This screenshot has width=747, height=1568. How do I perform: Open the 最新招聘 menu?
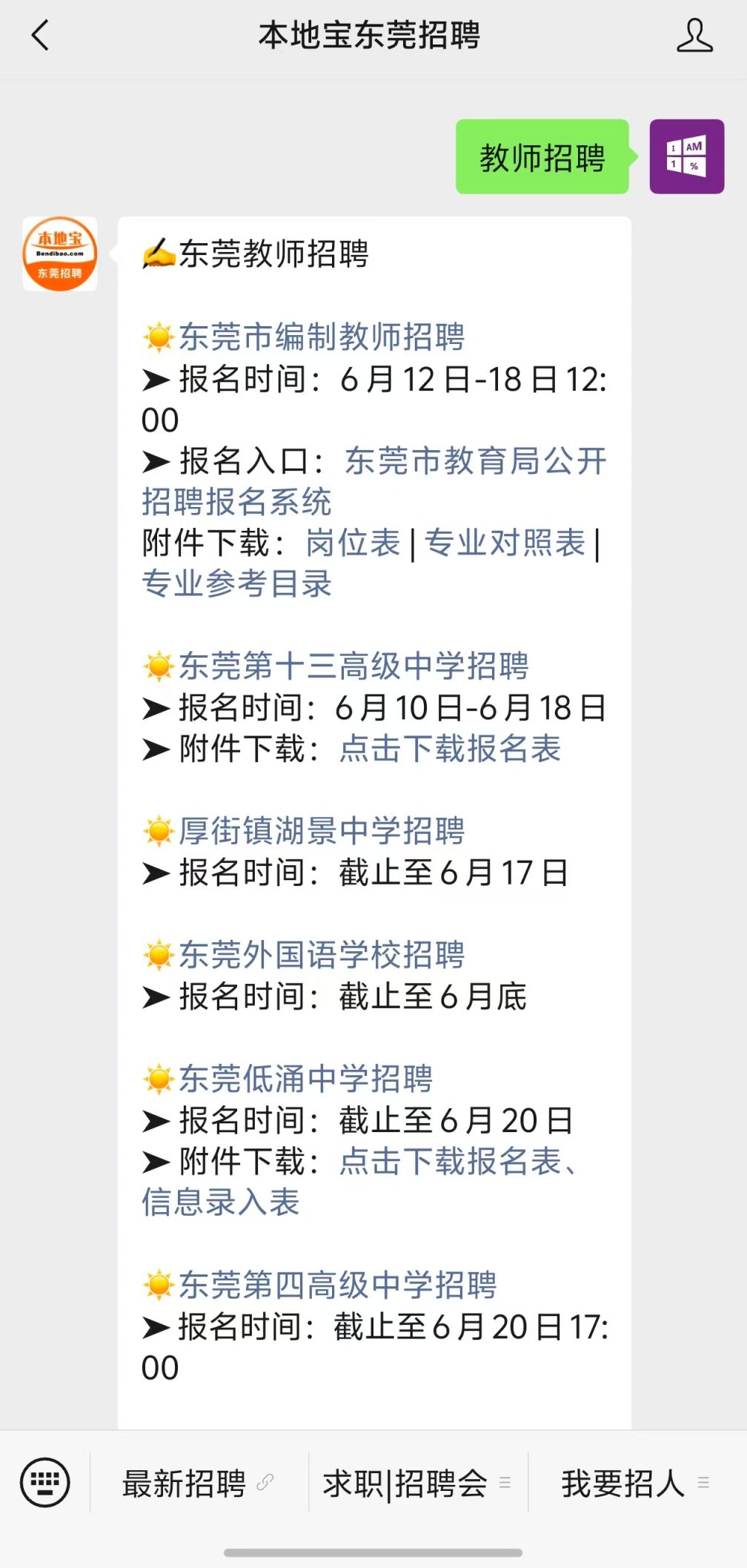[x=199, y=1483]
